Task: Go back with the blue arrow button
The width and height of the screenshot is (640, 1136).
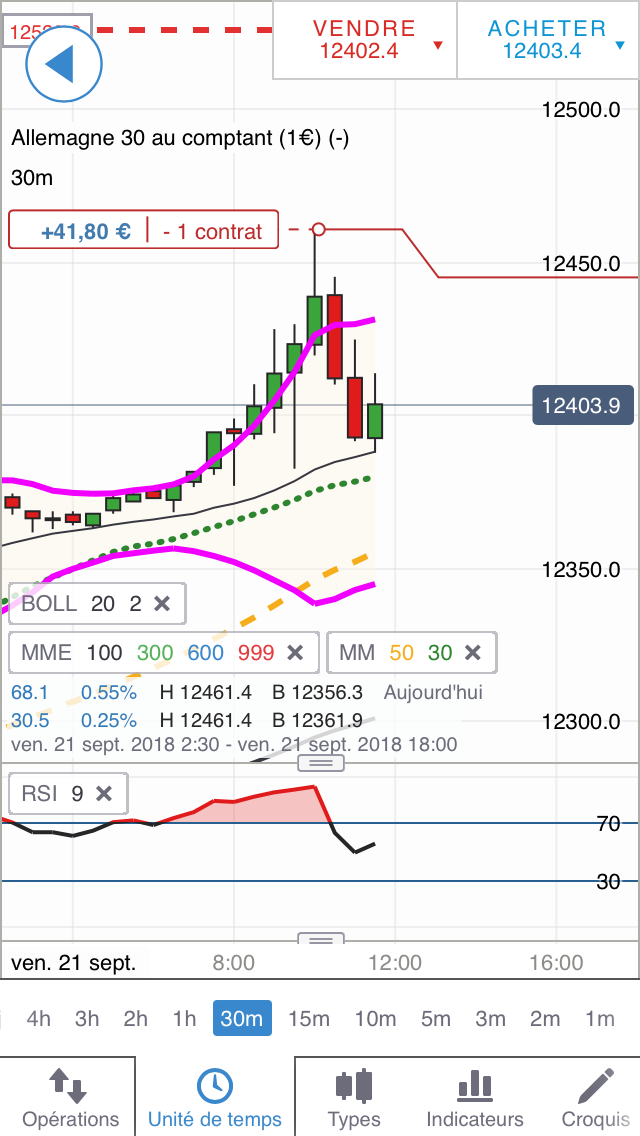Action: (x=63, y=64)
